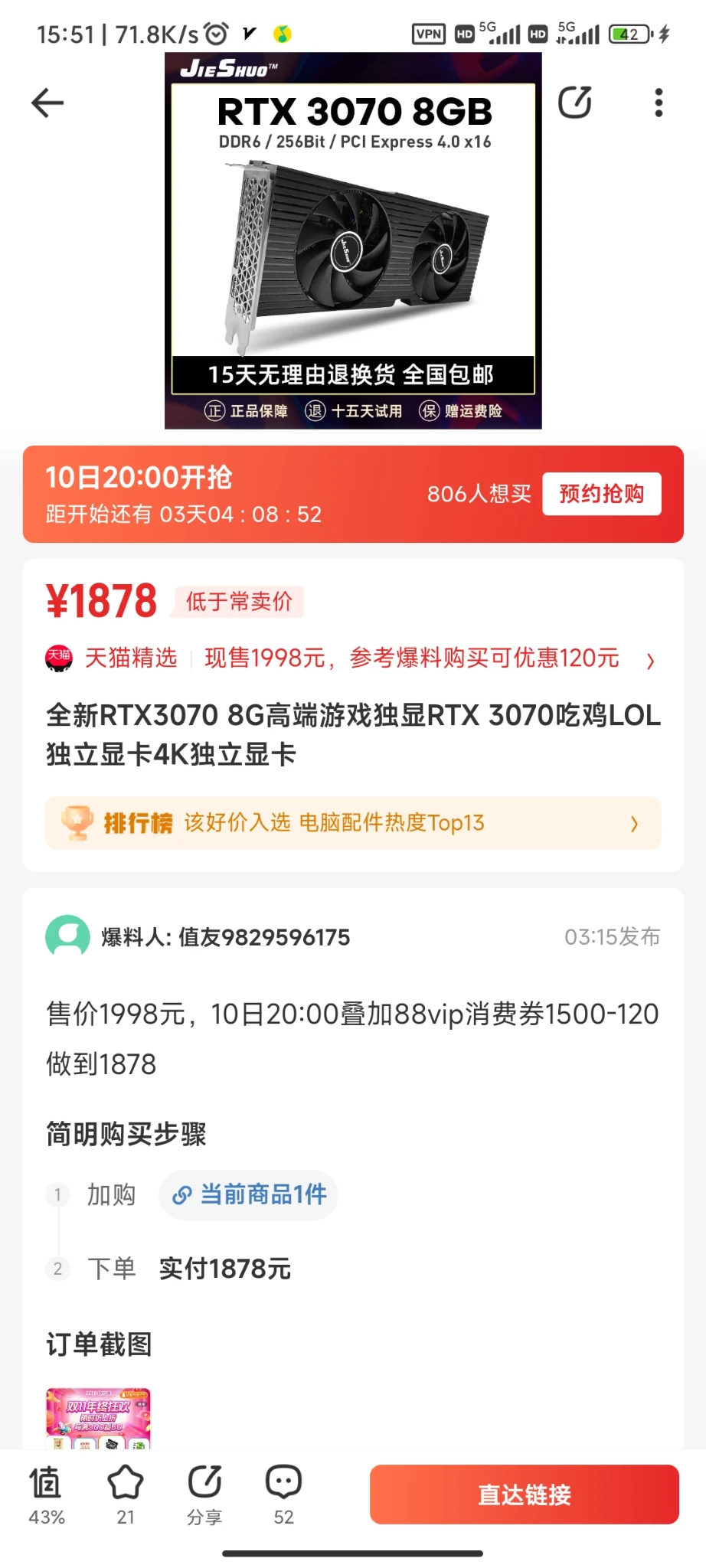
Task: Favorite this deal with the star
Action: tap(126, 1494)
